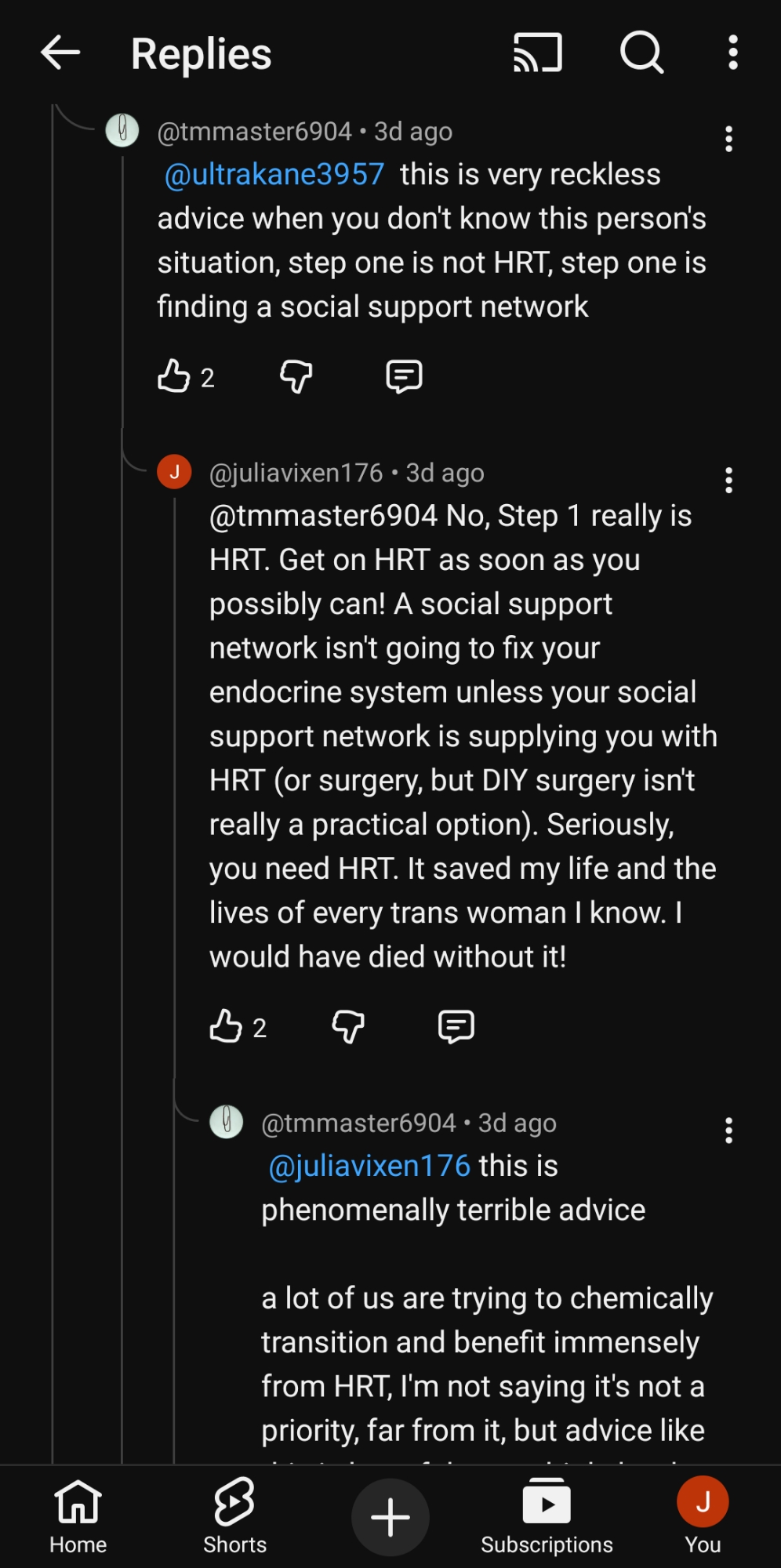Open options for tmmaster6904's terrible advice comment

coord(728,1130)
